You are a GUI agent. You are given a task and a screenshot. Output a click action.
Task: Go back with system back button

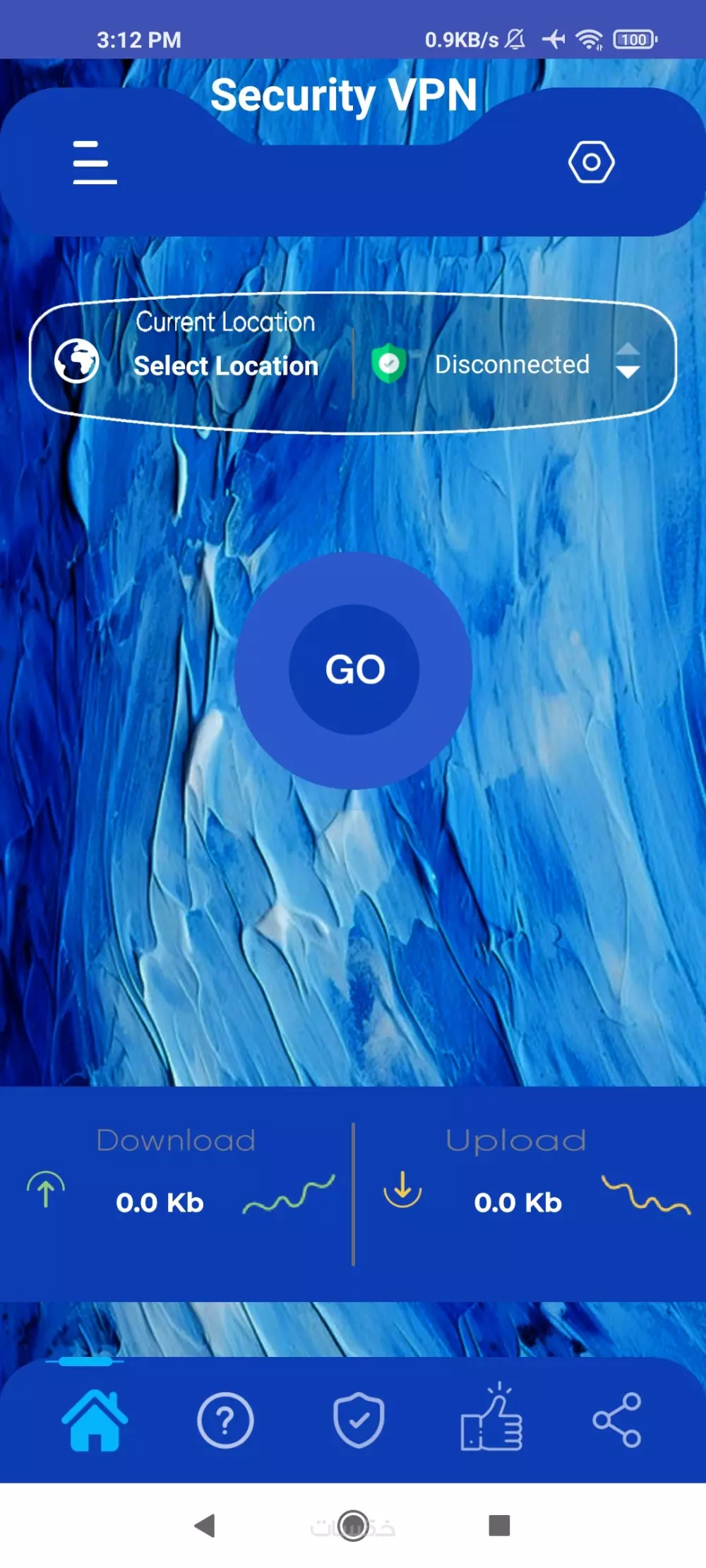pyautogui.click(x=205, y=1526)
